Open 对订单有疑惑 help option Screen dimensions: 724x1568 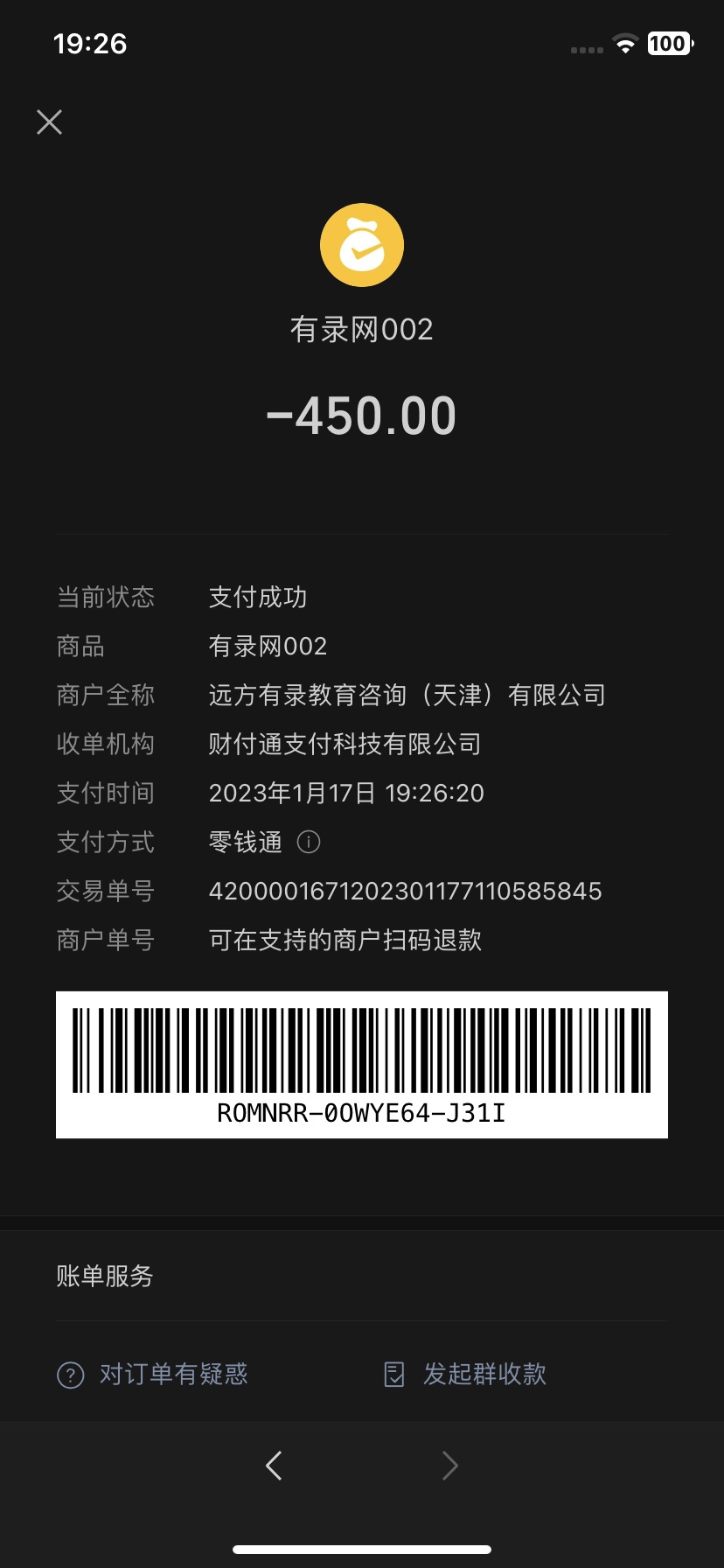153,1375
